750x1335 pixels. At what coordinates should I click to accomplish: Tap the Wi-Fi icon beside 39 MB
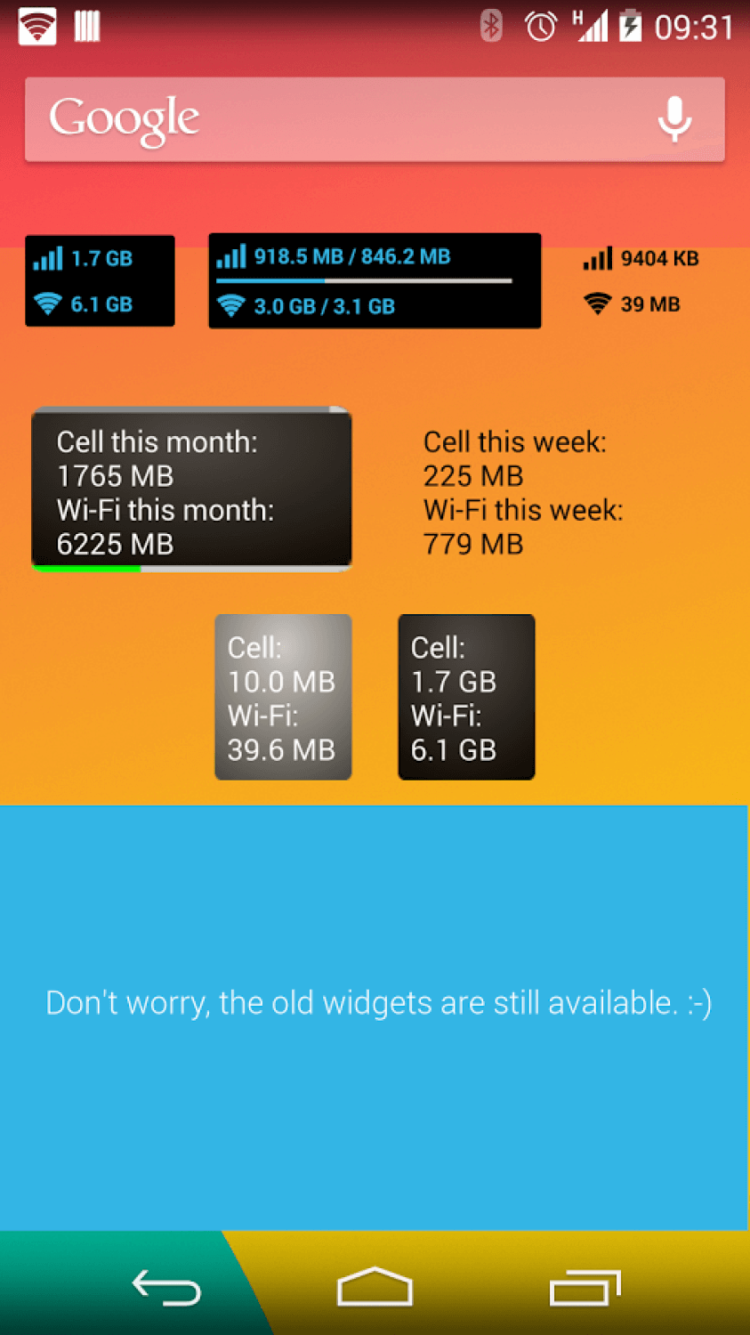pos(596,305)
